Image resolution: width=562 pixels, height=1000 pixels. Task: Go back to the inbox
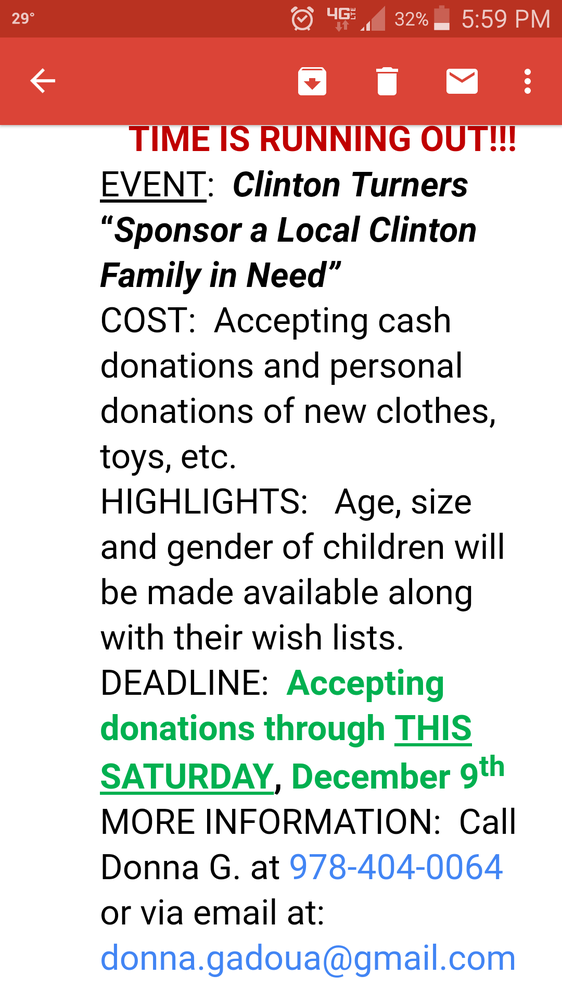click(x=43, y=81)
